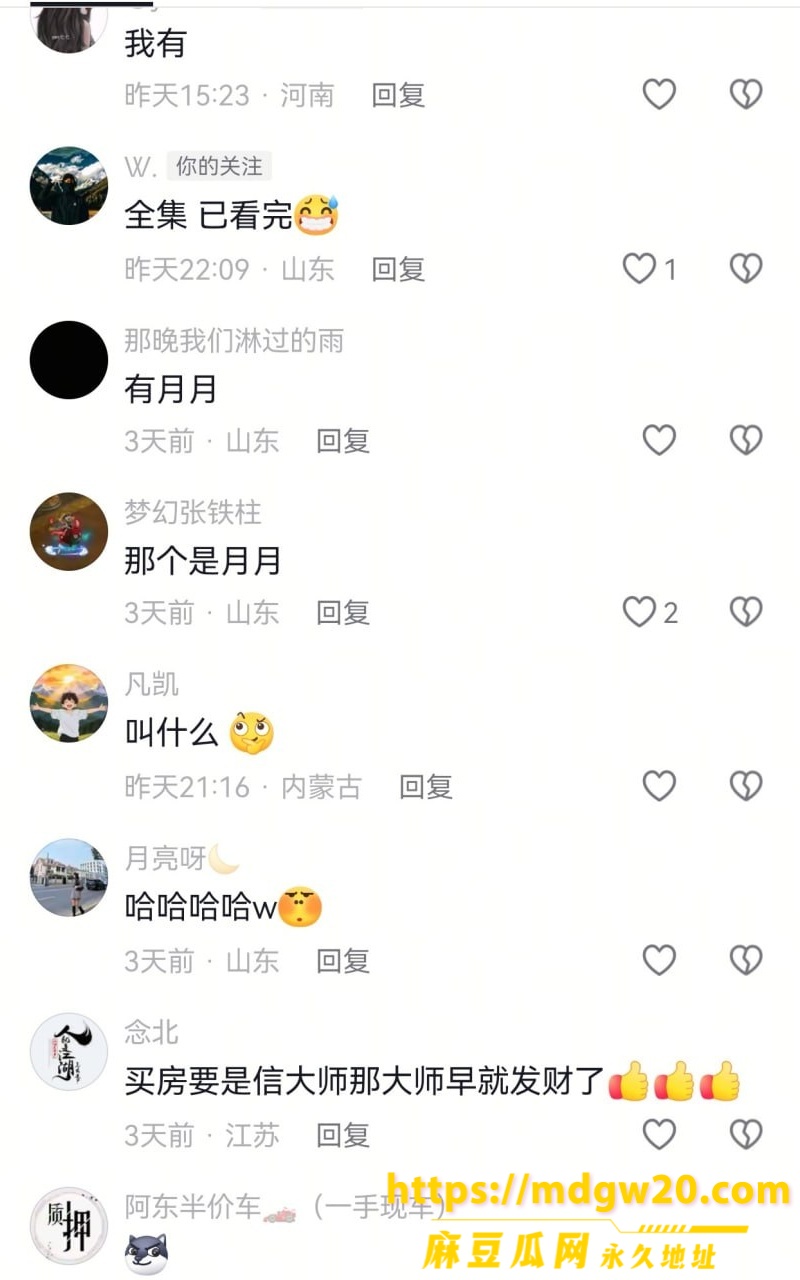Dislike 念北's comment about 买房
Screen dimensions: 800x1280
click(x=746, y=1134)
